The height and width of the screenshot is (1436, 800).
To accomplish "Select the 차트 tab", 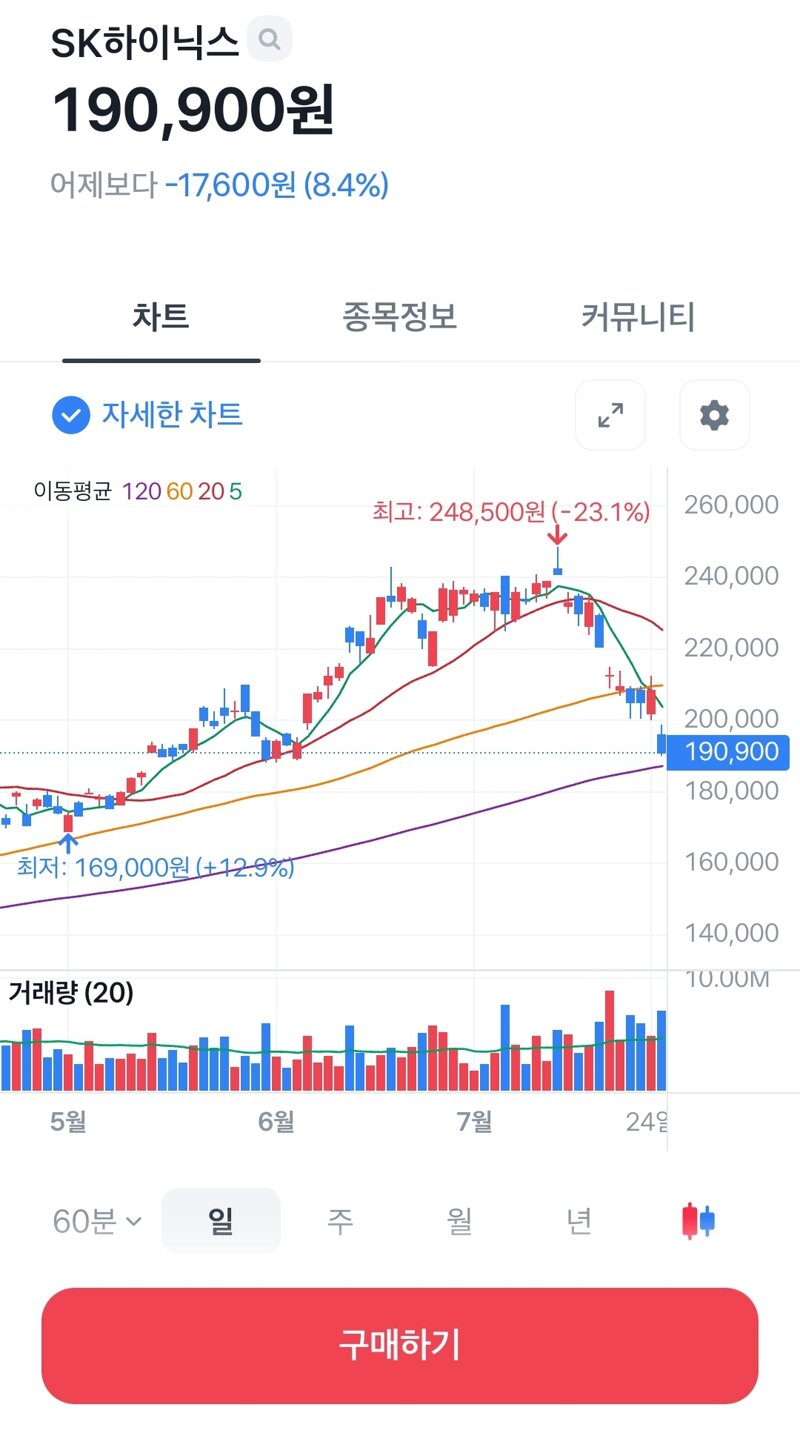I will (x=161, y=317).
